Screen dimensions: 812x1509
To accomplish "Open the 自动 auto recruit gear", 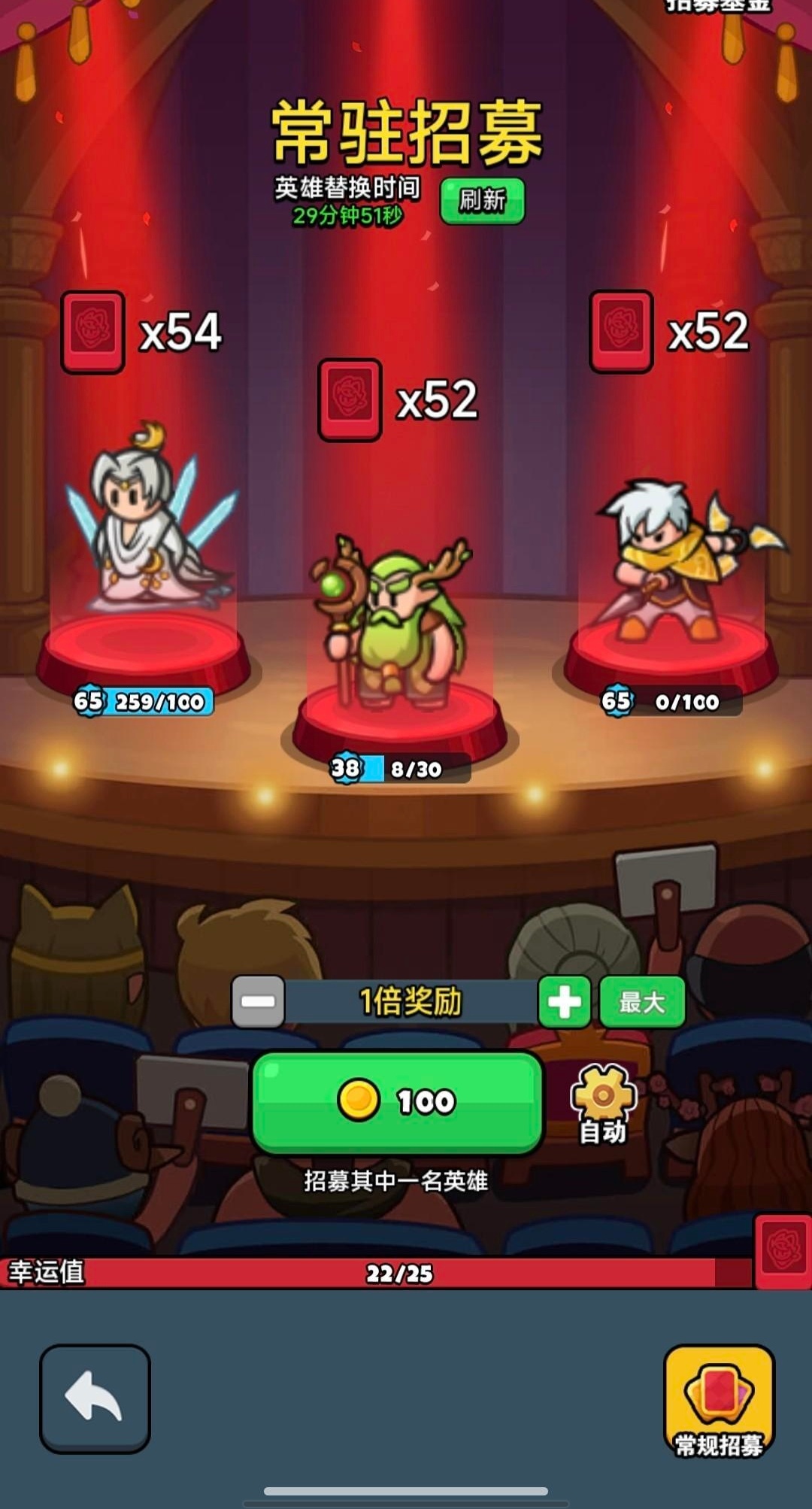I will pyautogui.click(x=603, y=1104).
